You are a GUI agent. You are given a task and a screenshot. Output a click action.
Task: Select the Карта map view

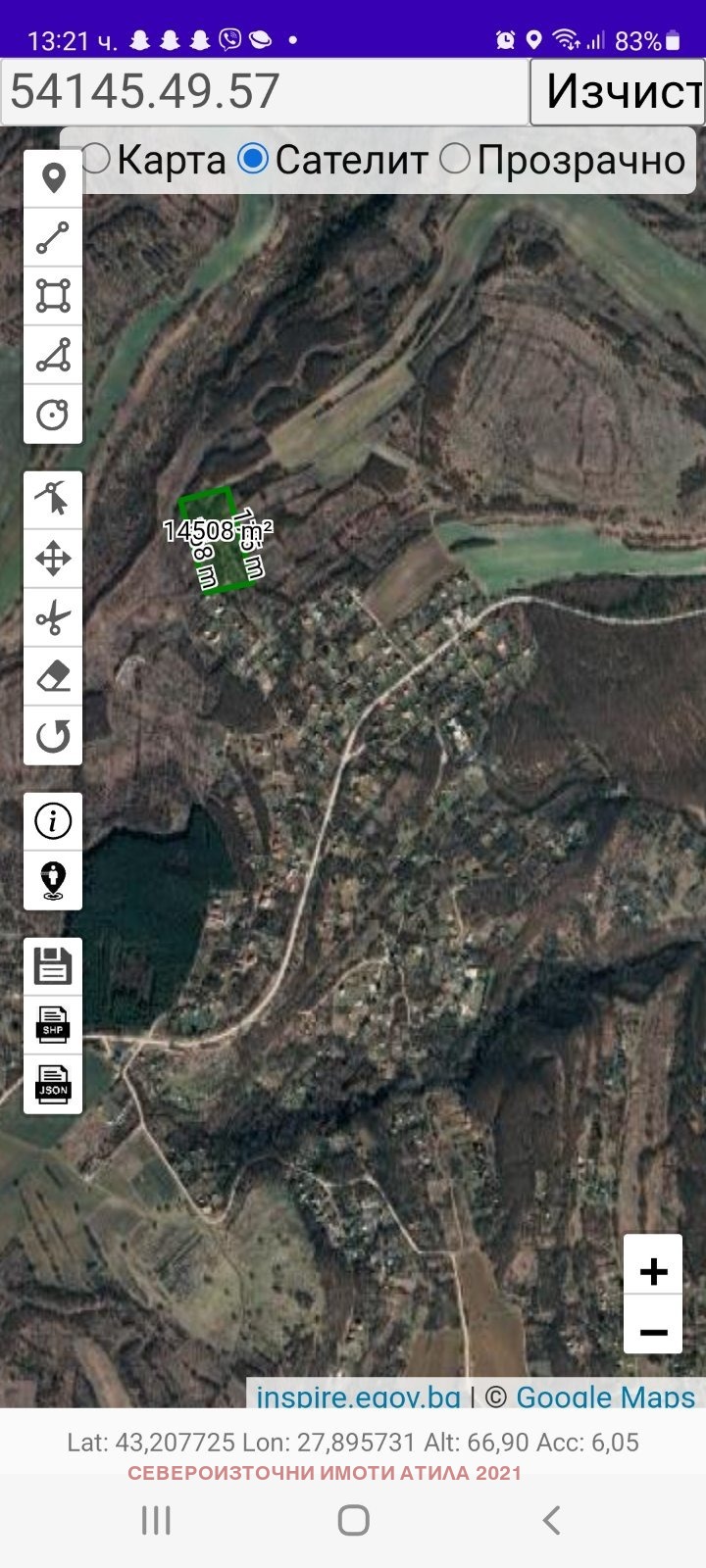coord(96,159)
